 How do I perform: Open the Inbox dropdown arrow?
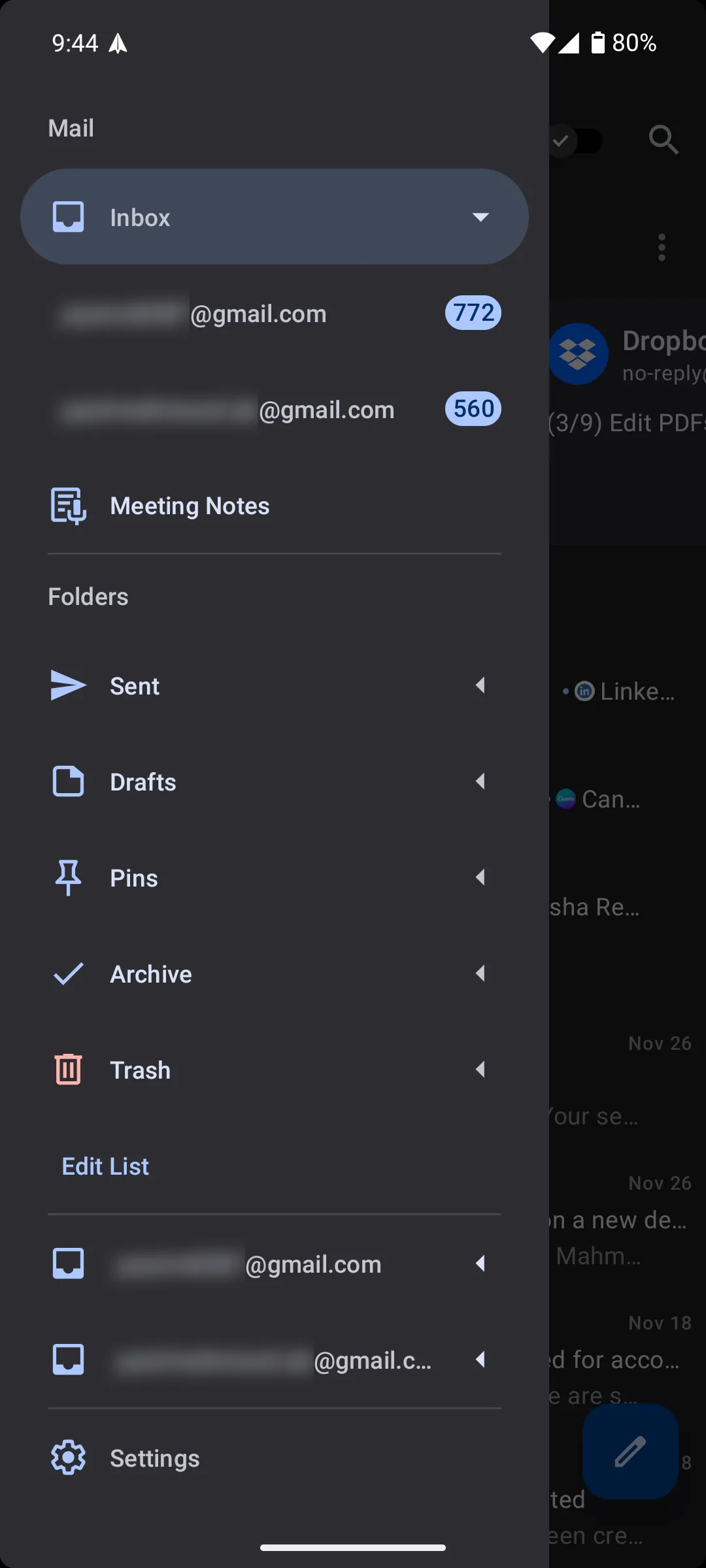pos(481,216)
